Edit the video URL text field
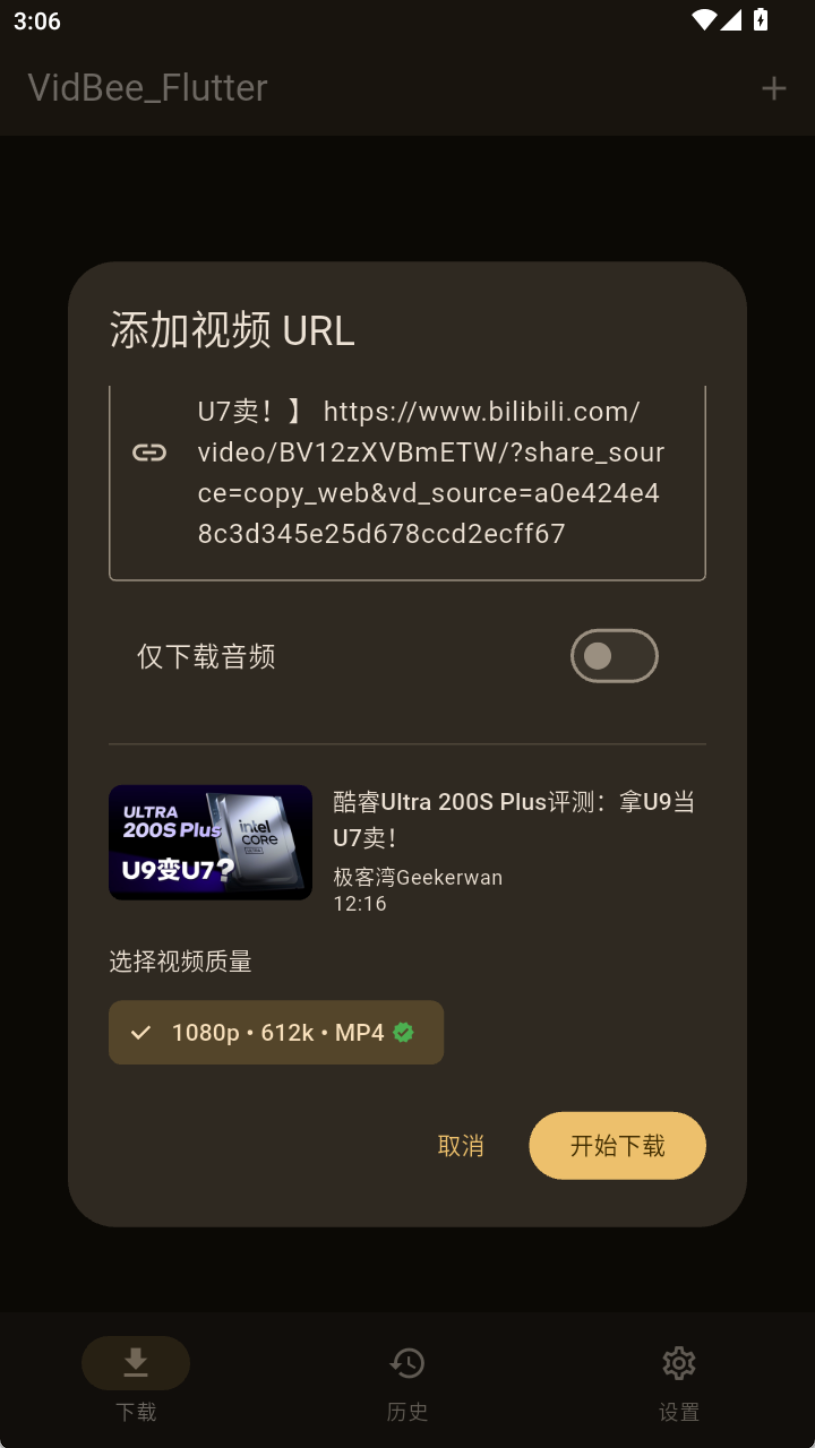The width and height of the screenshot is (815, 1448). 430,472
